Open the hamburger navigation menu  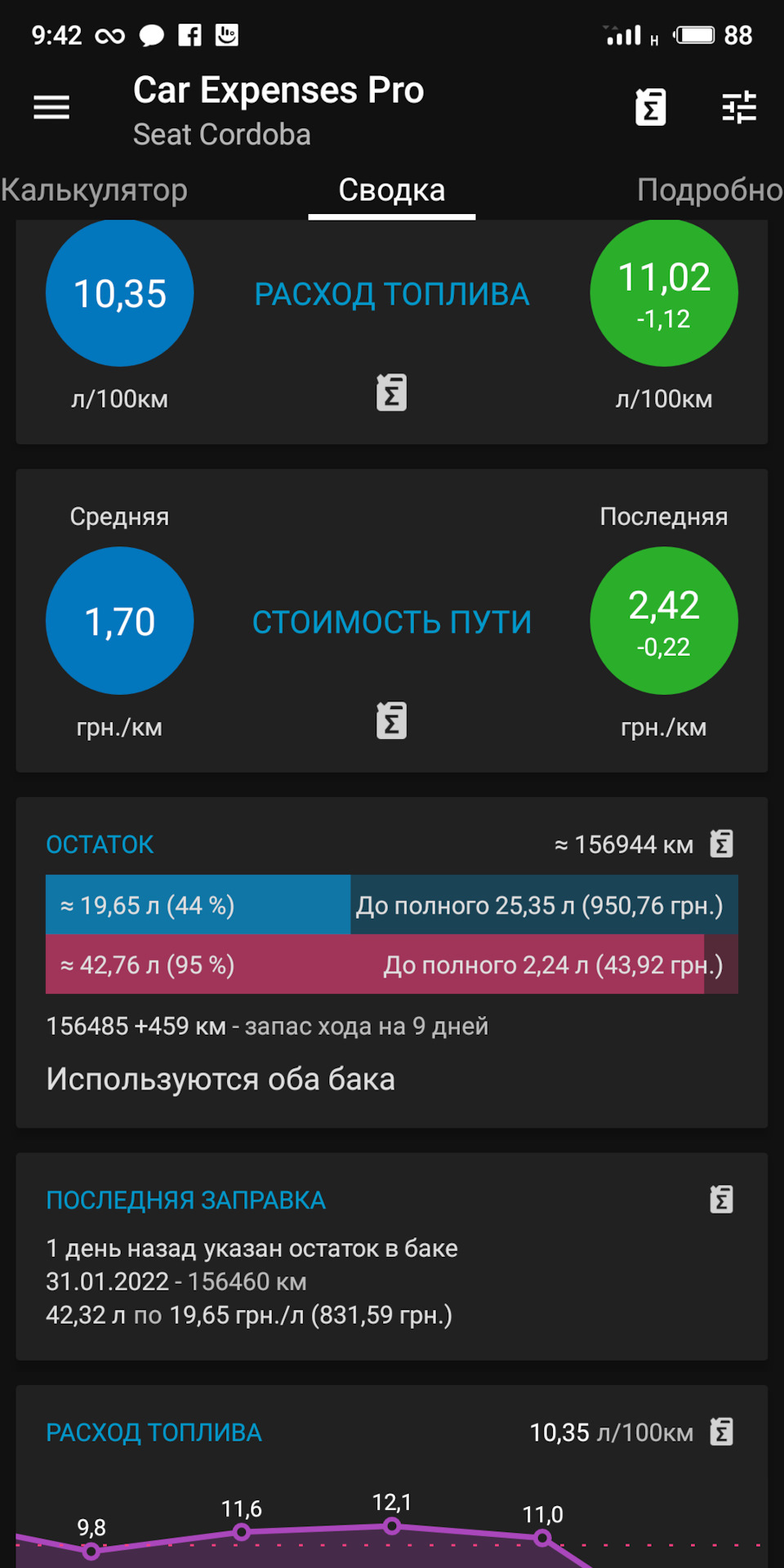[x=51, y=107]
